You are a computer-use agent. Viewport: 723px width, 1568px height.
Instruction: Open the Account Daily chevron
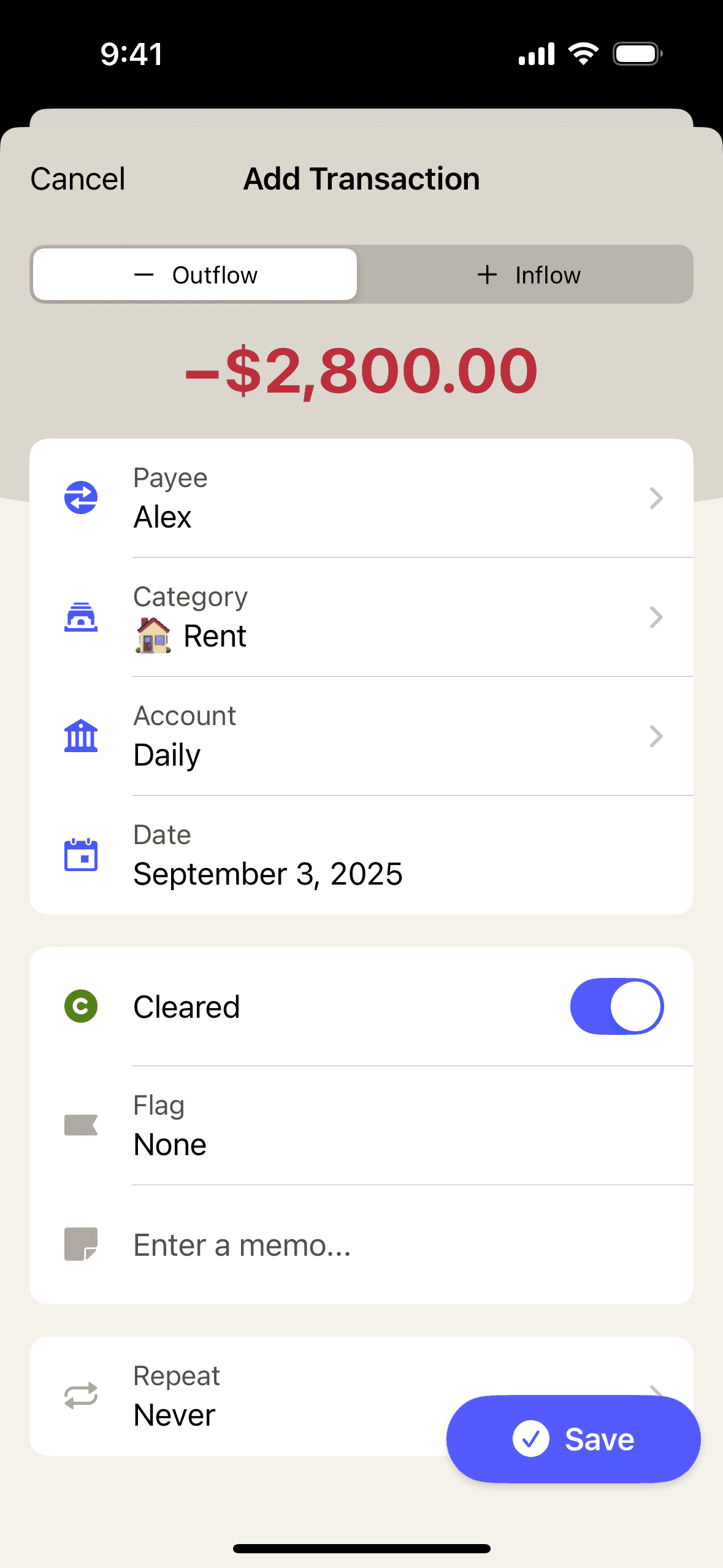click(656, 736)
